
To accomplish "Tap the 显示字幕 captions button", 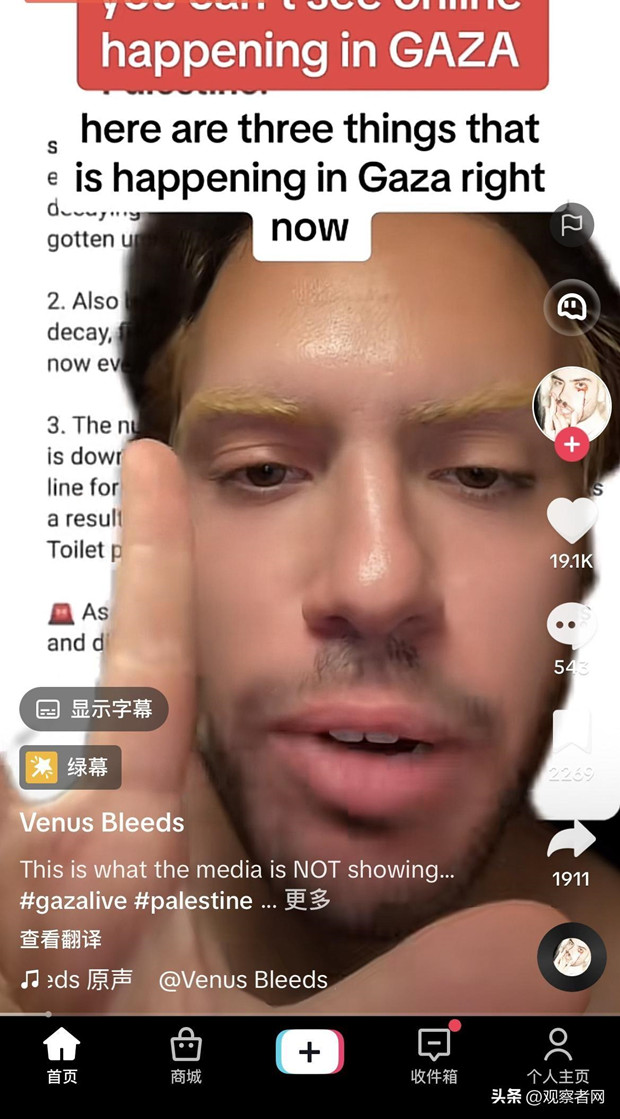I will [94, 709].
